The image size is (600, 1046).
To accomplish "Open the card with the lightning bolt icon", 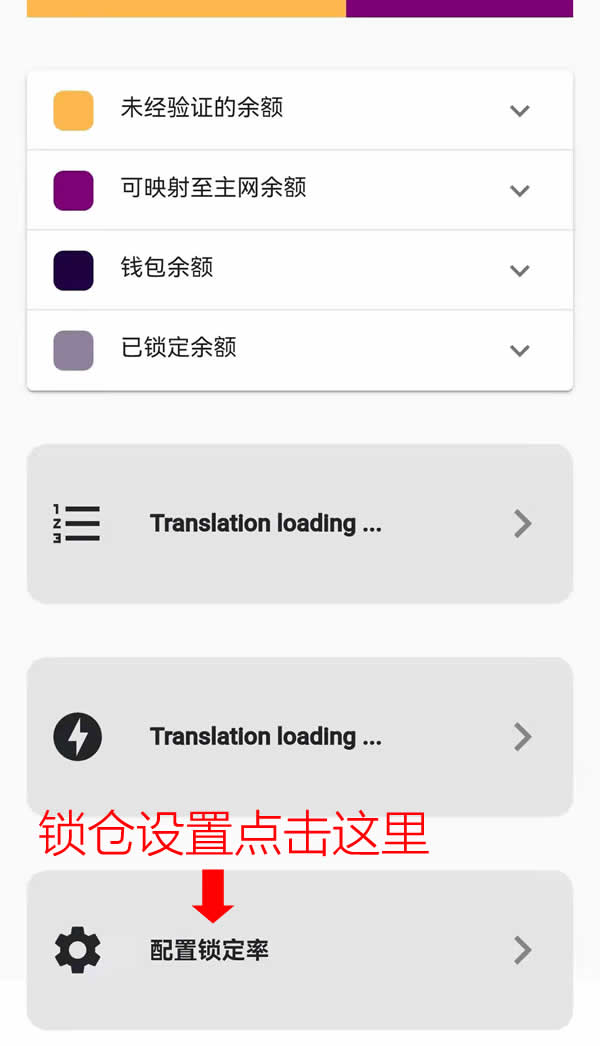I will tap(300, 737).
